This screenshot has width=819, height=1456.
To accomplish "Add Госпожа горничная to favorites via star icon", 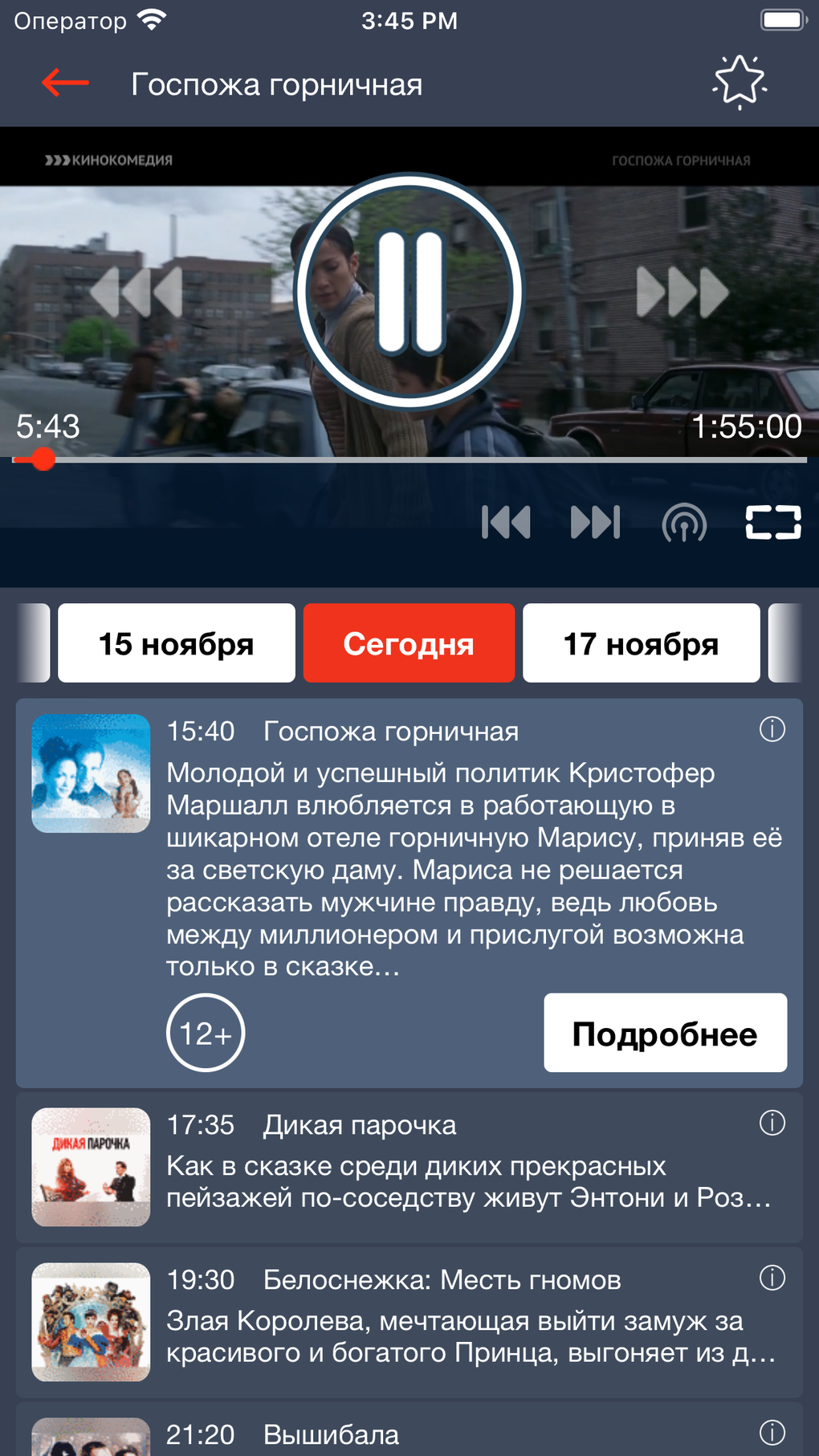I will pos(739,83).
